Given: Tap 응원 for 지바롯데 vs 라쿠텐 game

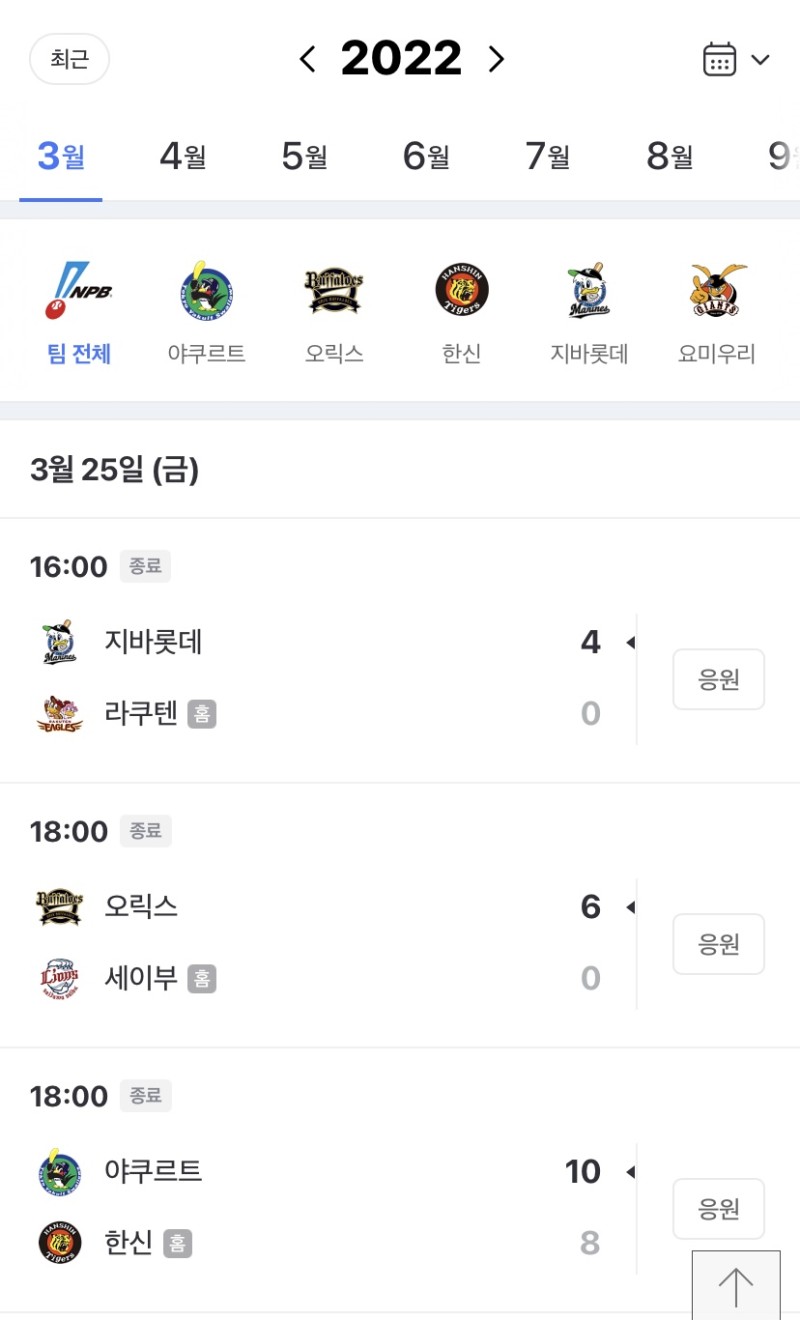Looking at the screenshot, I should [718, 680].
